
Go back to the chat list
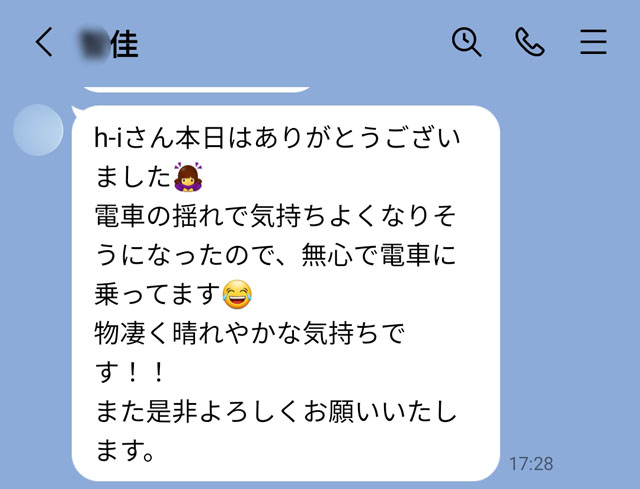click(x=44, y=42)
